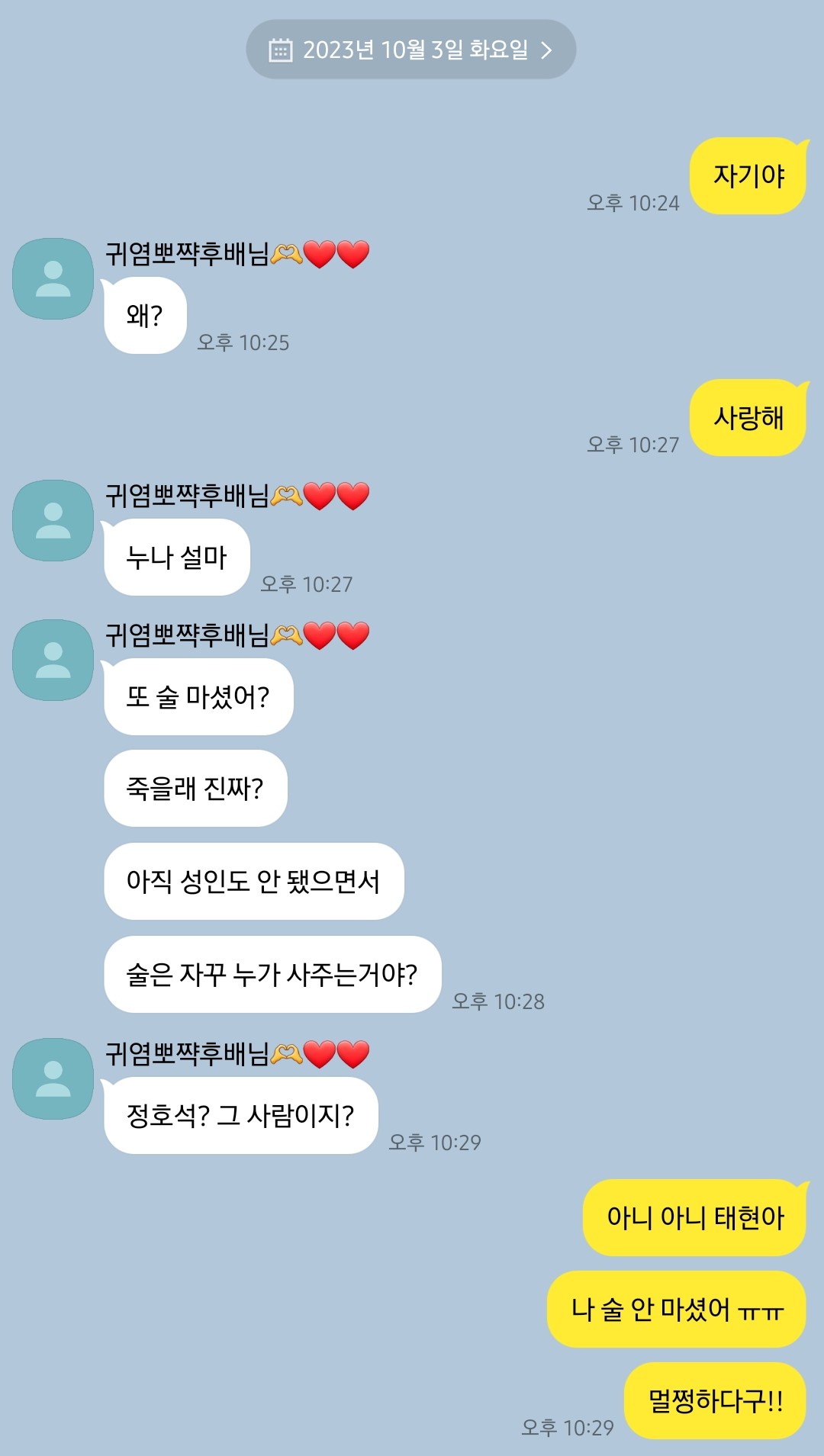Open profile avatar next to 정호석? 그 사람이지? message
This screenshot has width=824, height=1456.
point(53,1079)
